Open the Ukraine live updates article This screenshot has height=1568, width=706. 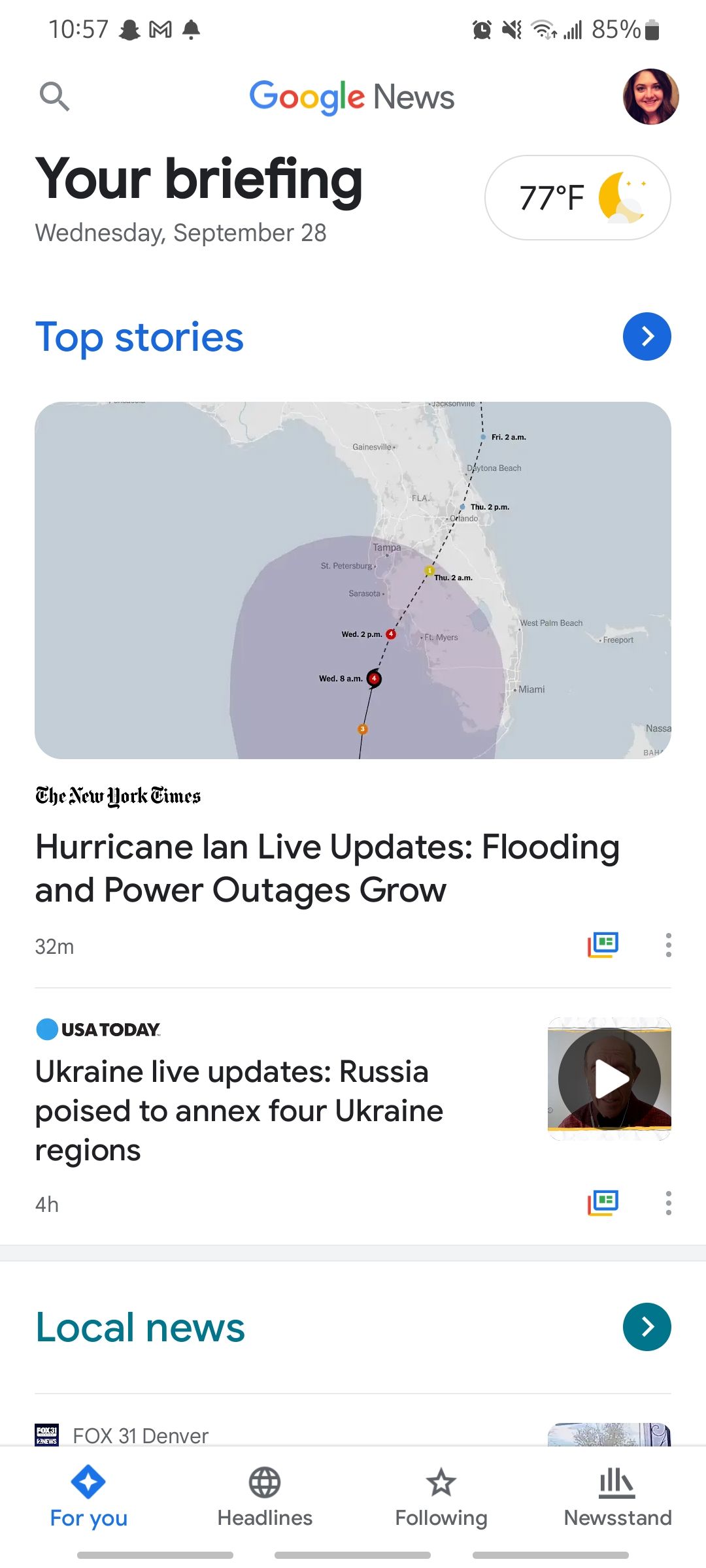point(239,1111)
